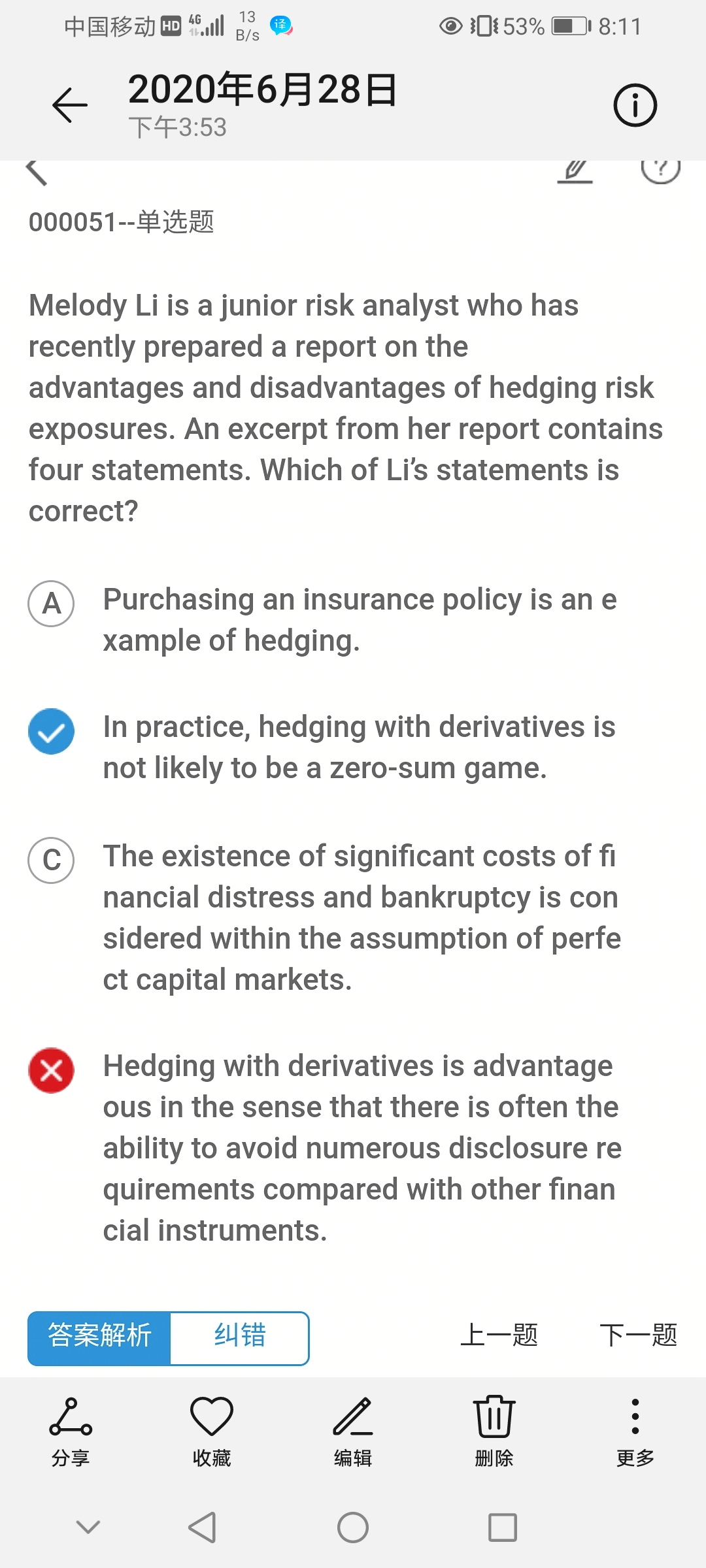
Task: Edit the photo using 编辑
Action: [353, 1431]
